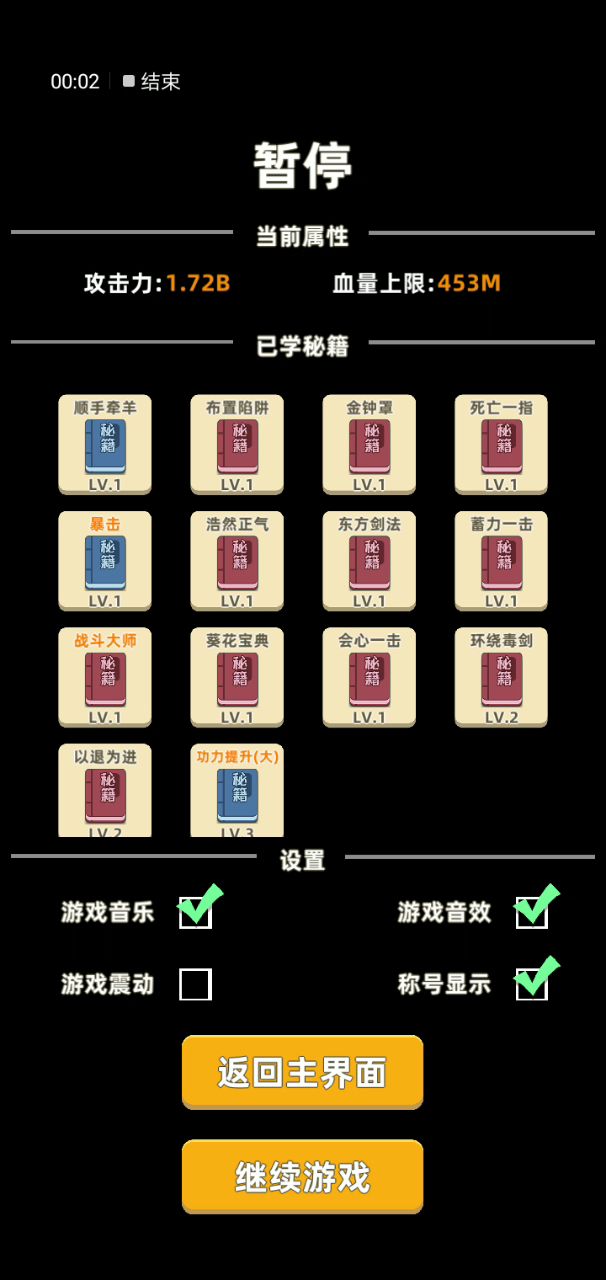Tap 返回主界面 to return to main menu

click(x=302, y=1072)
